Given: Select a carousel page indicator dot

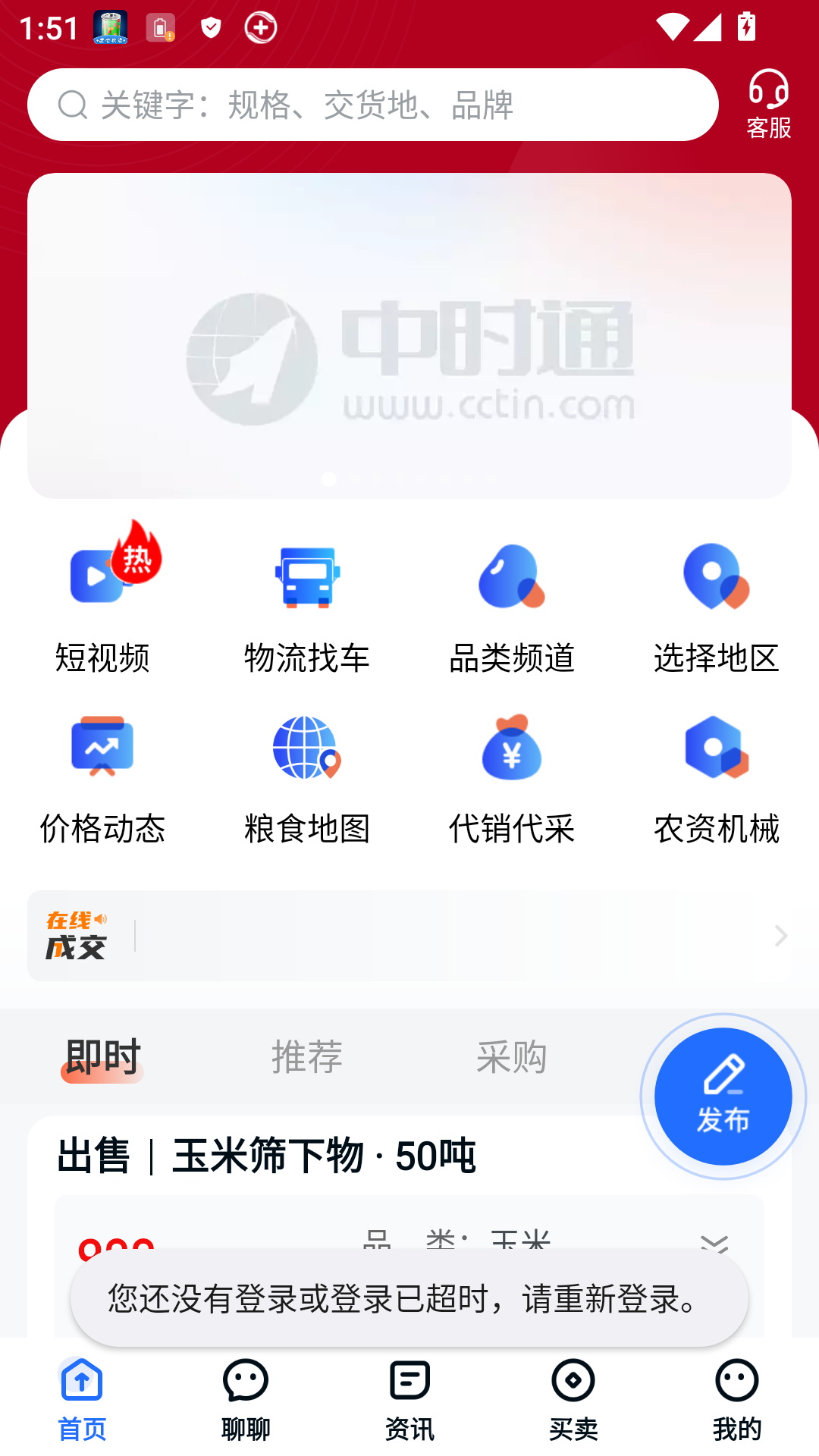Looking at the screenshot, I should (x=328, y=479).
